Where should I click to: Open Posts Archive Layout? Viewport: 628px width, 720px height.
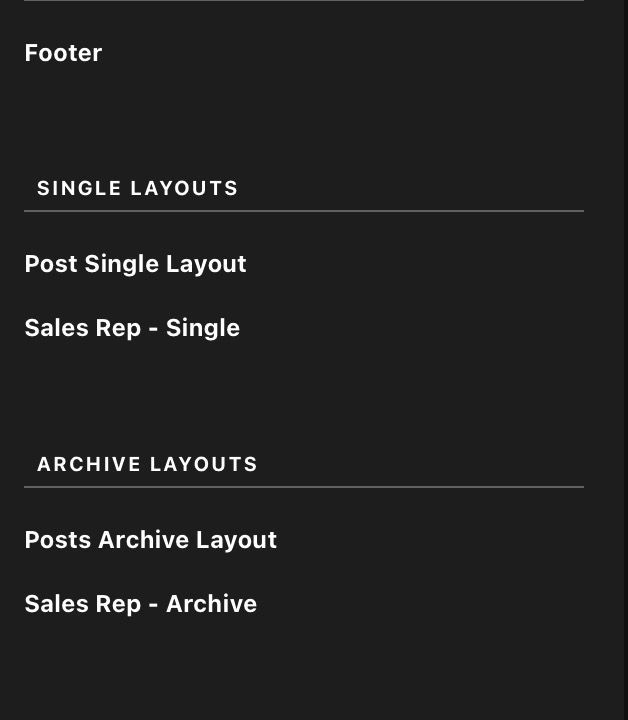click(150, 540)
